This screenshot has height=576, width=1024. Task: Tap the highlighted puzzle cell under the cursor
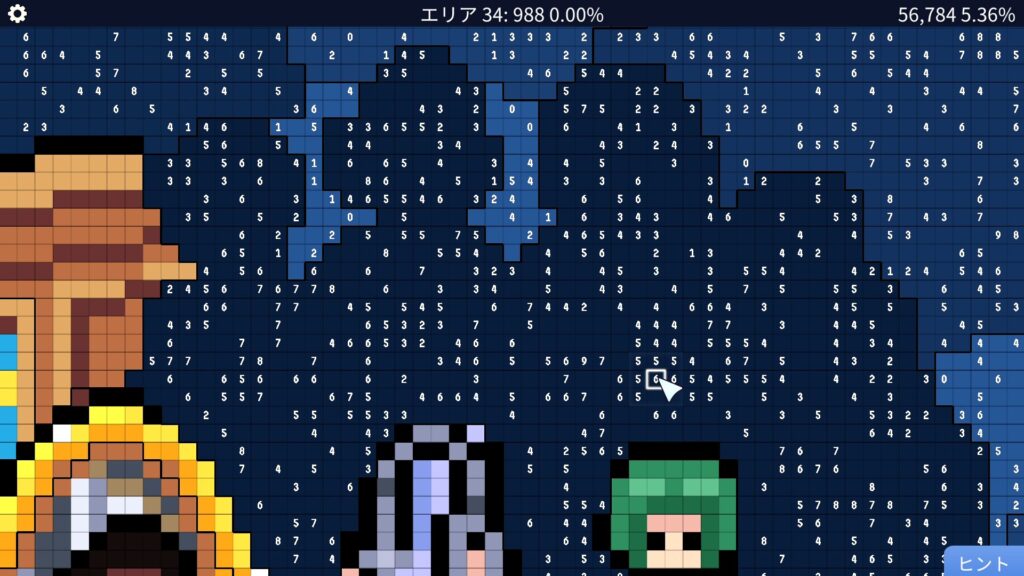pyautogui.click(x=655, y=379)
